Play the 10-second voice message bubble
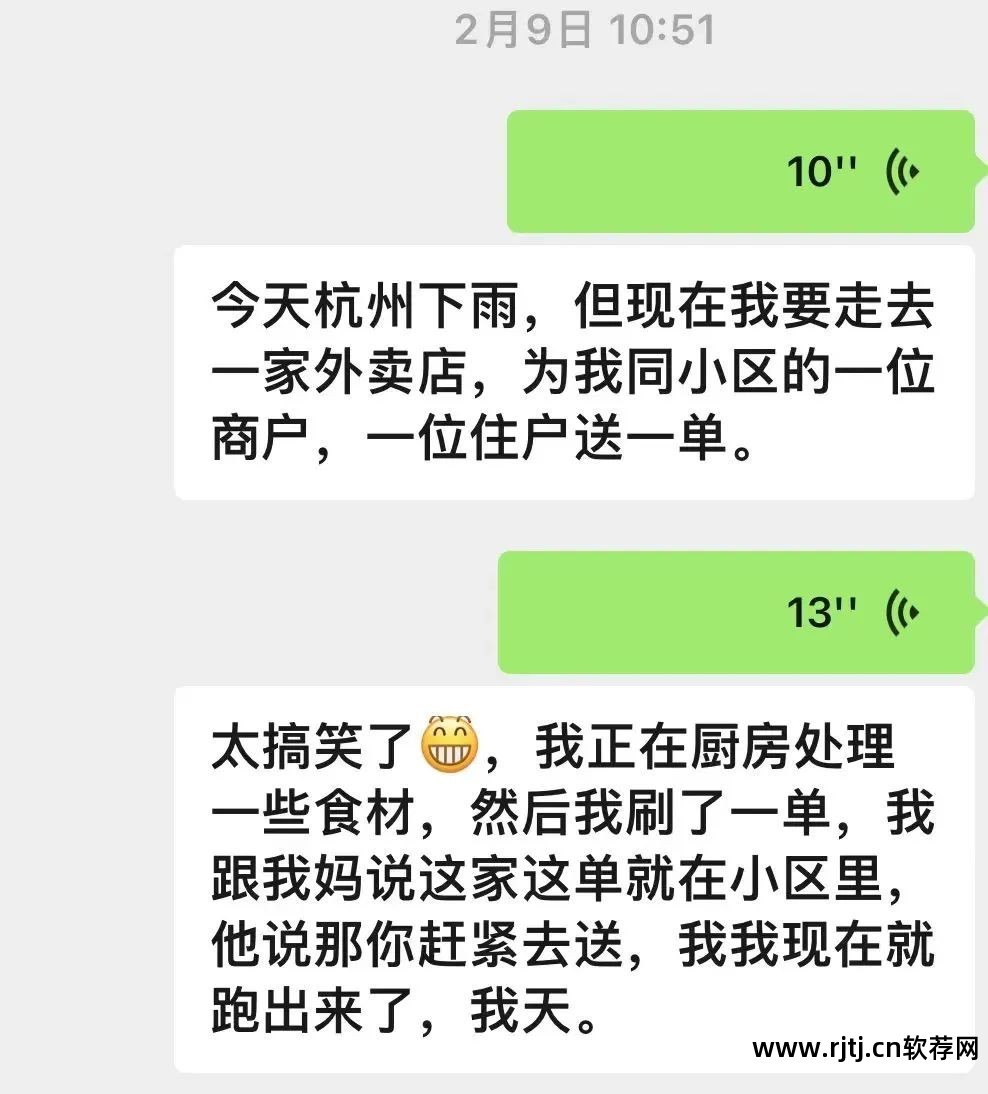Image resolution: width=988 pixels, height=1094 pixels. pyautogui.click(x=740, y=170)
